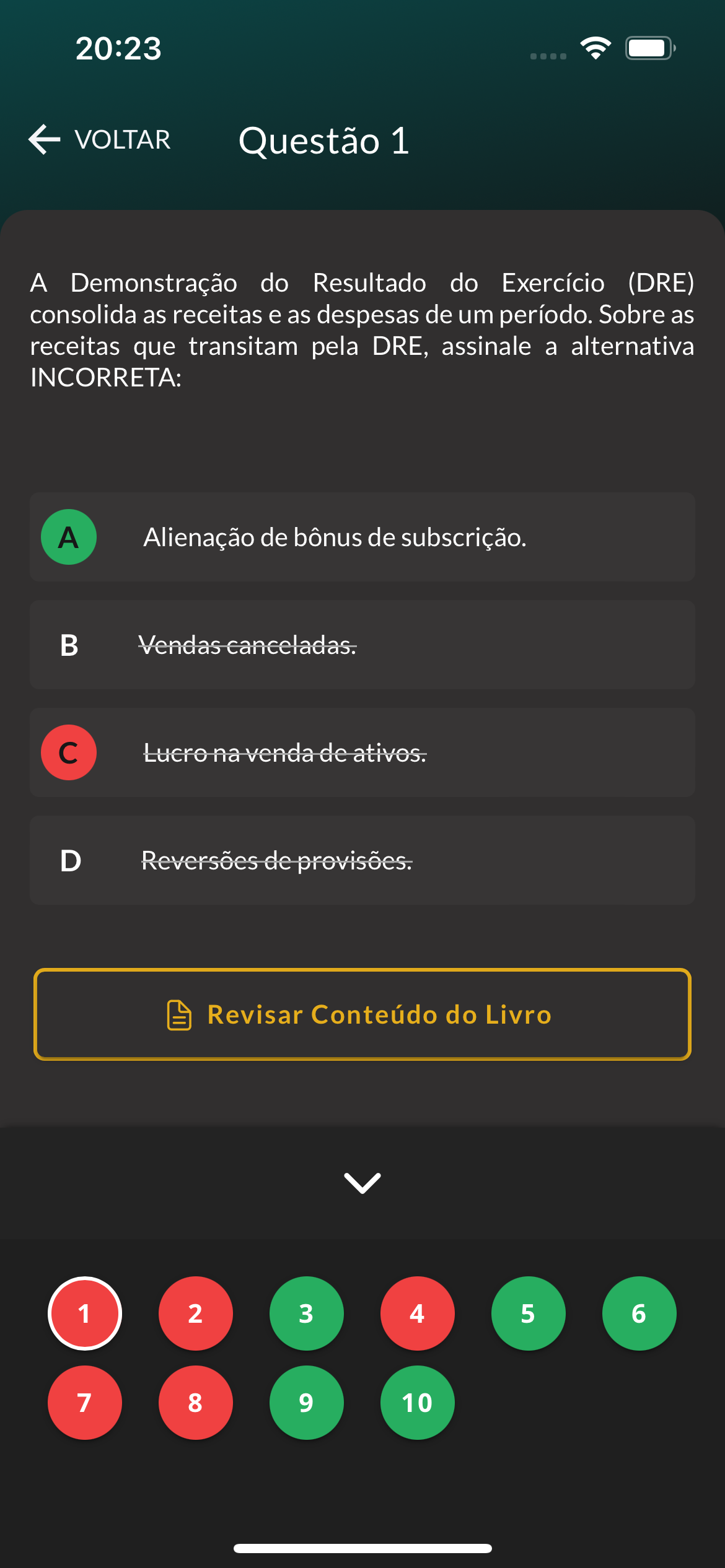Jump to question 7
This screenshot has width=725, height=1568.
tap(85, 1403)
